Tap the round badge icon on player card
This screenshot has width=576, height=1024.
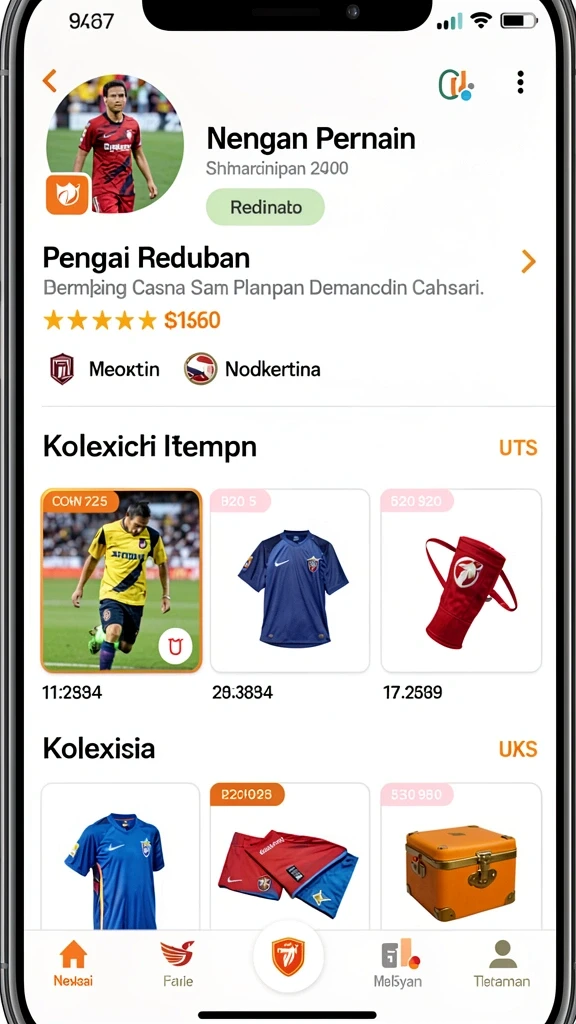click(175, 647)
